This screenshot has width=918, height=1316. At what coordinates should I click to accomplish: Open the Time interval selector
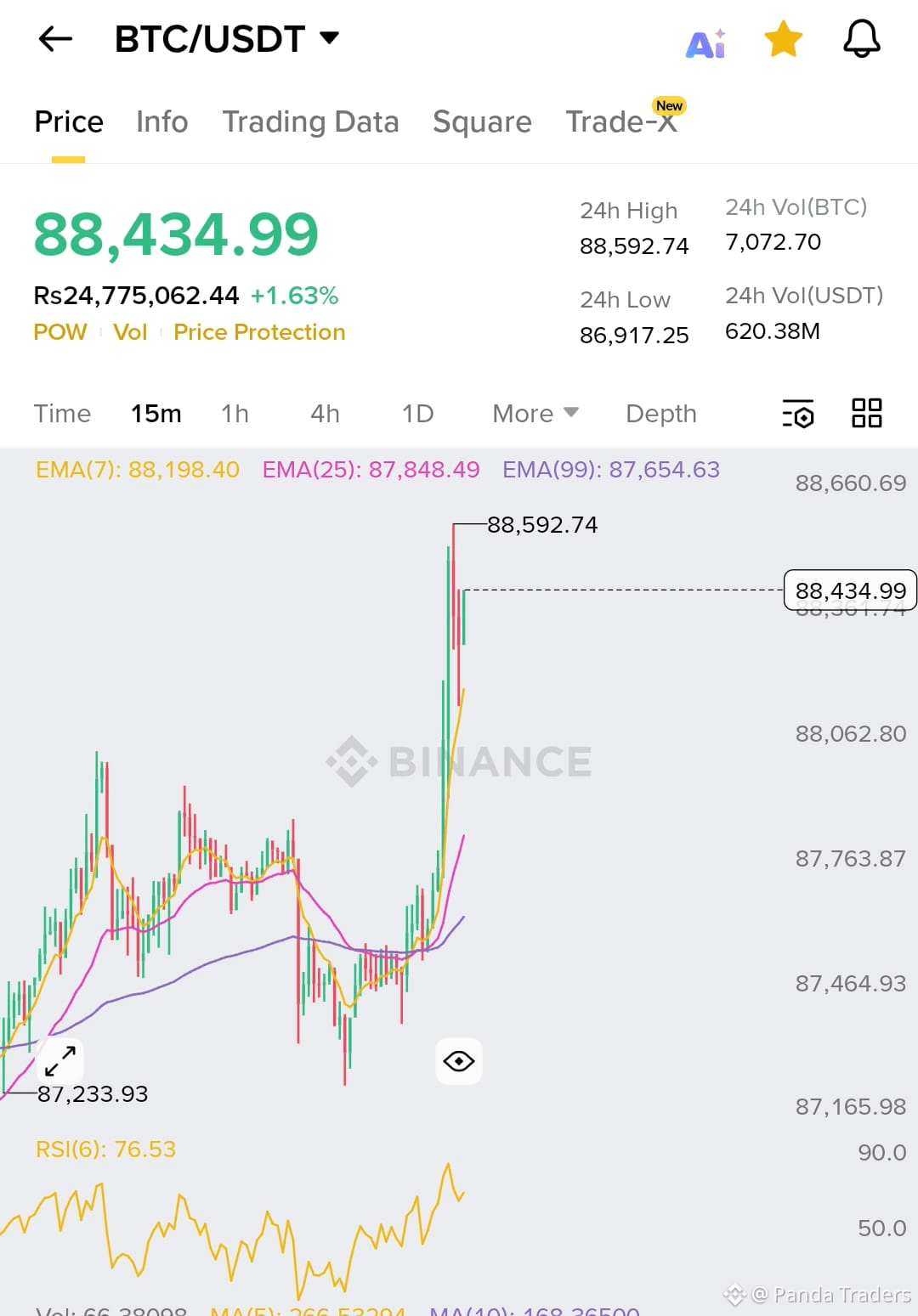[62, 414]
